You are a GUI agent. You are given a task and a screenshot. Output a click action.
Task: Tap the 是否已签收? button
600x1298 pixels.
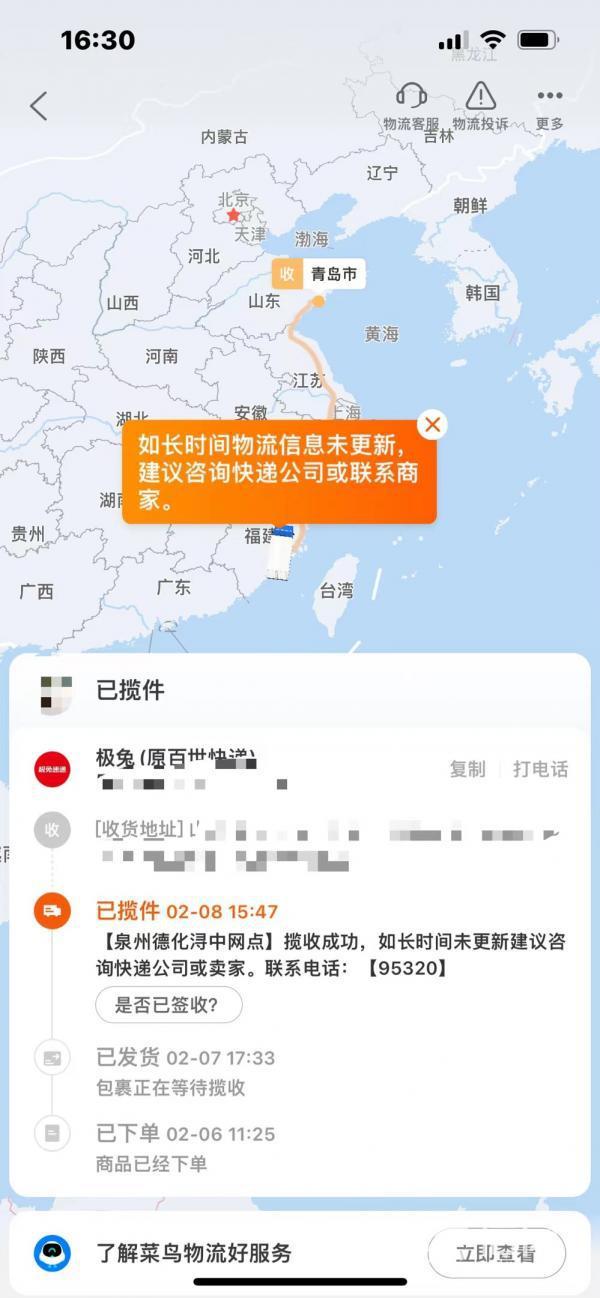169,1005
